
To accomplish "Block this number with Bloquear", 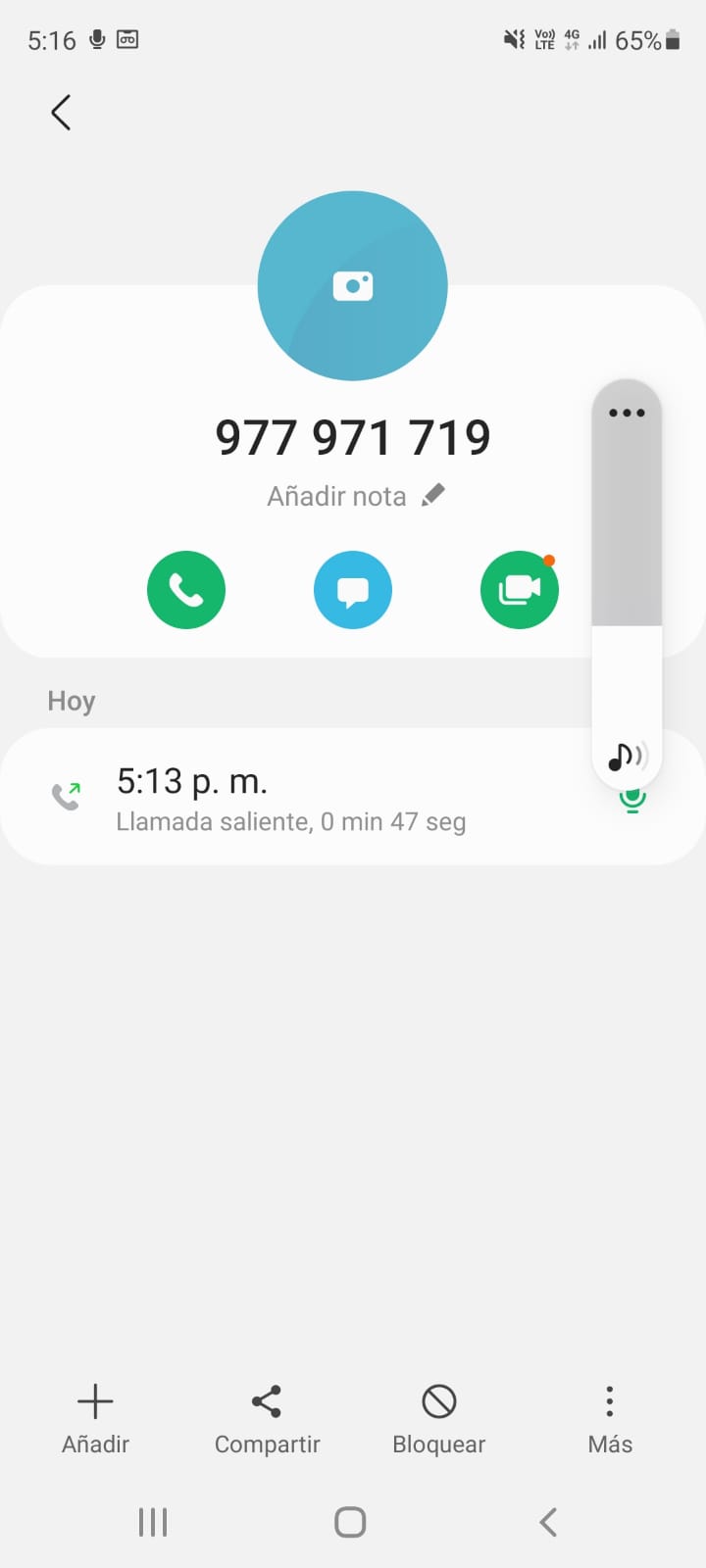I will (x=438, y=1420).
